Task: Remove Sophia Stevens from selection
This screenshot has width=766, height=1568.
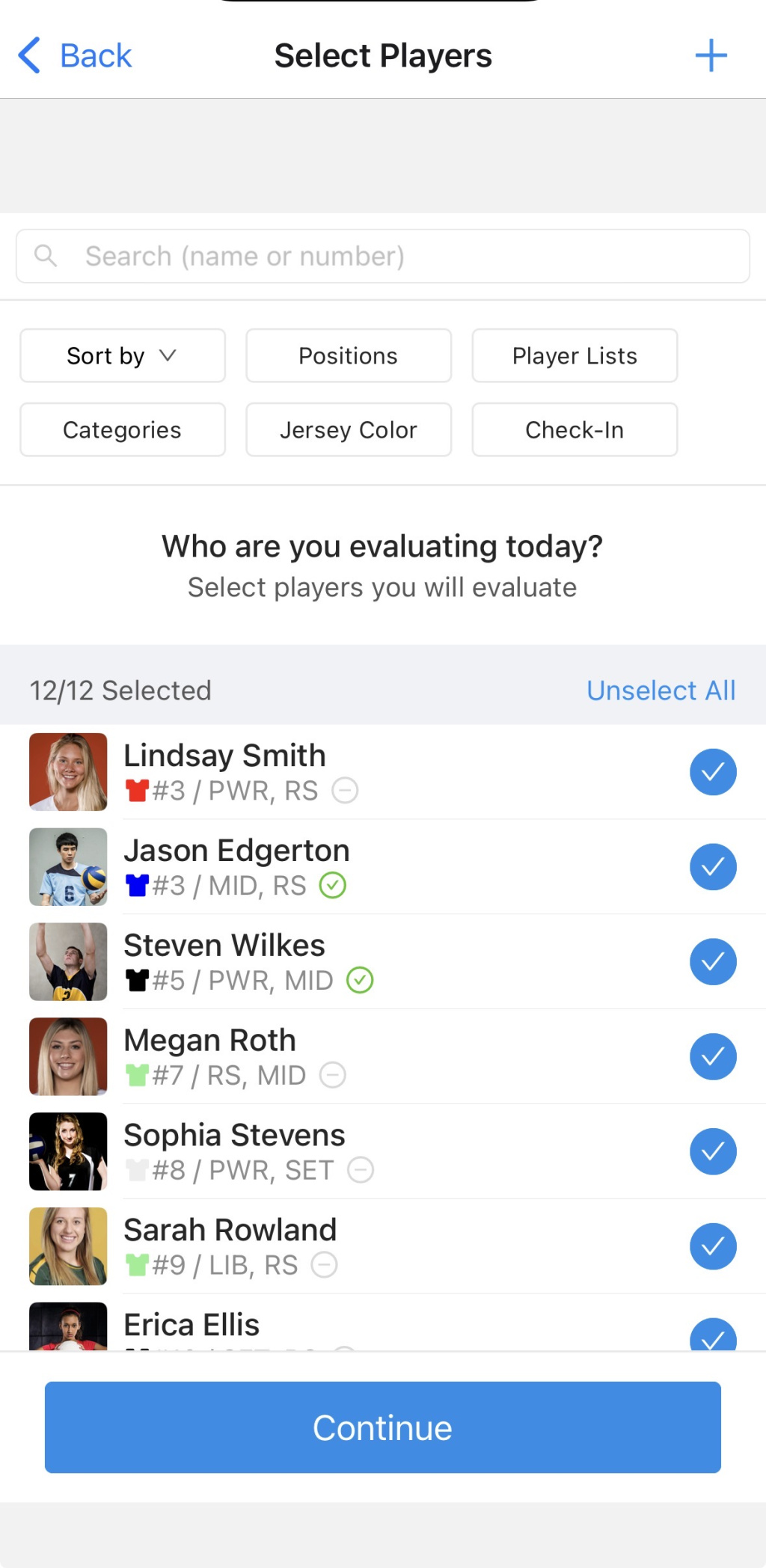Action: tap(712, 1152)
